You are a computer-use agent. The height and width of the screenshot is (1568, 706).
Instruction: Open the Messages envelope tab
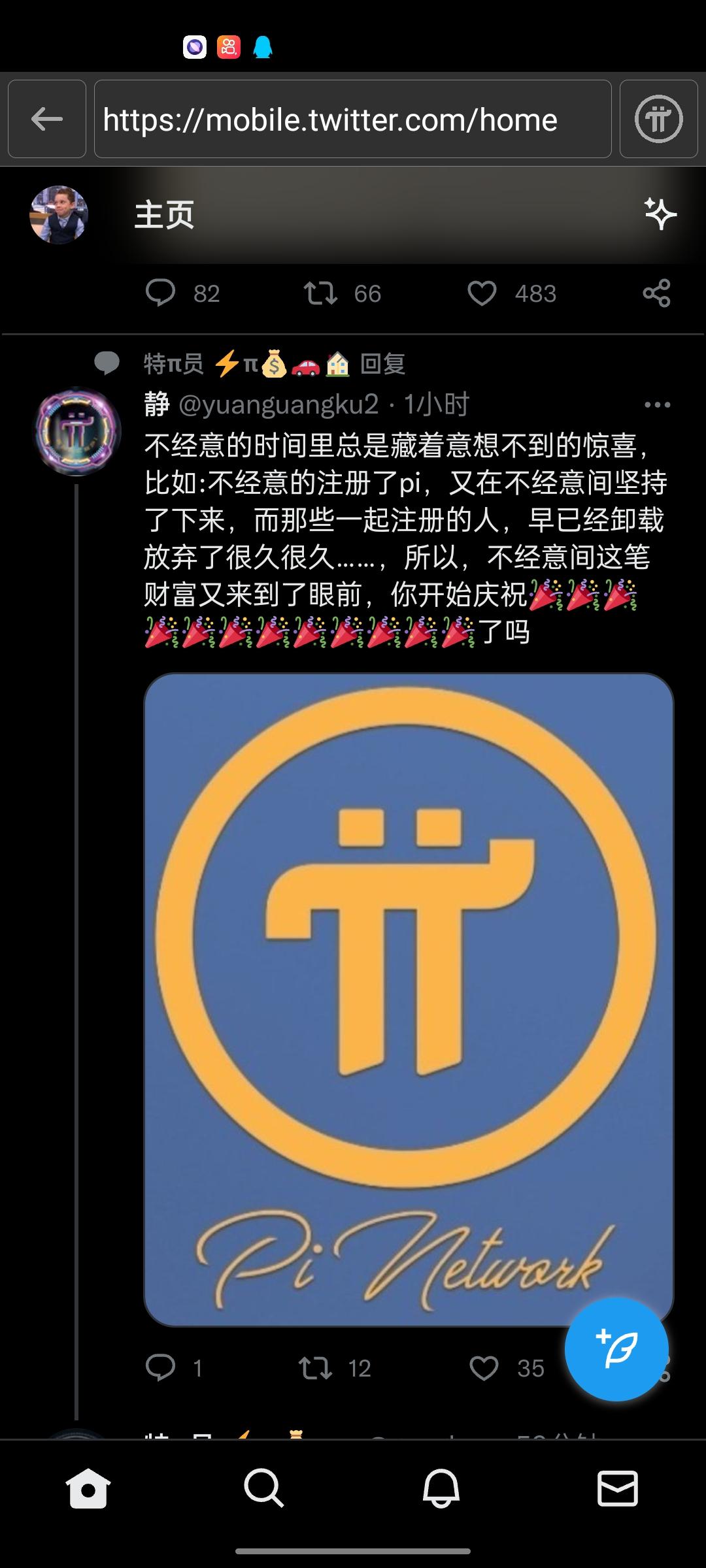[x=617, y=1489]
